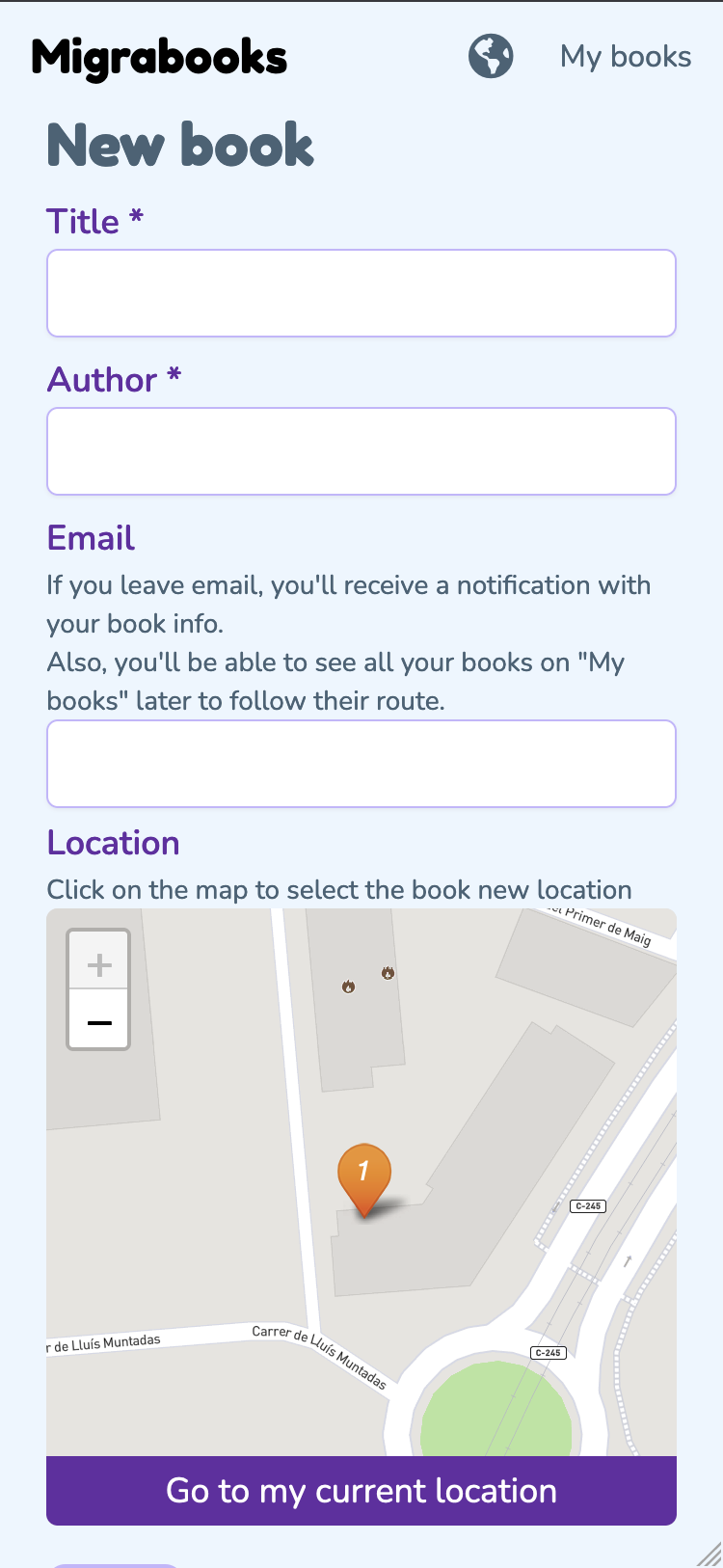Click the globe language icon

coord(490,56)
